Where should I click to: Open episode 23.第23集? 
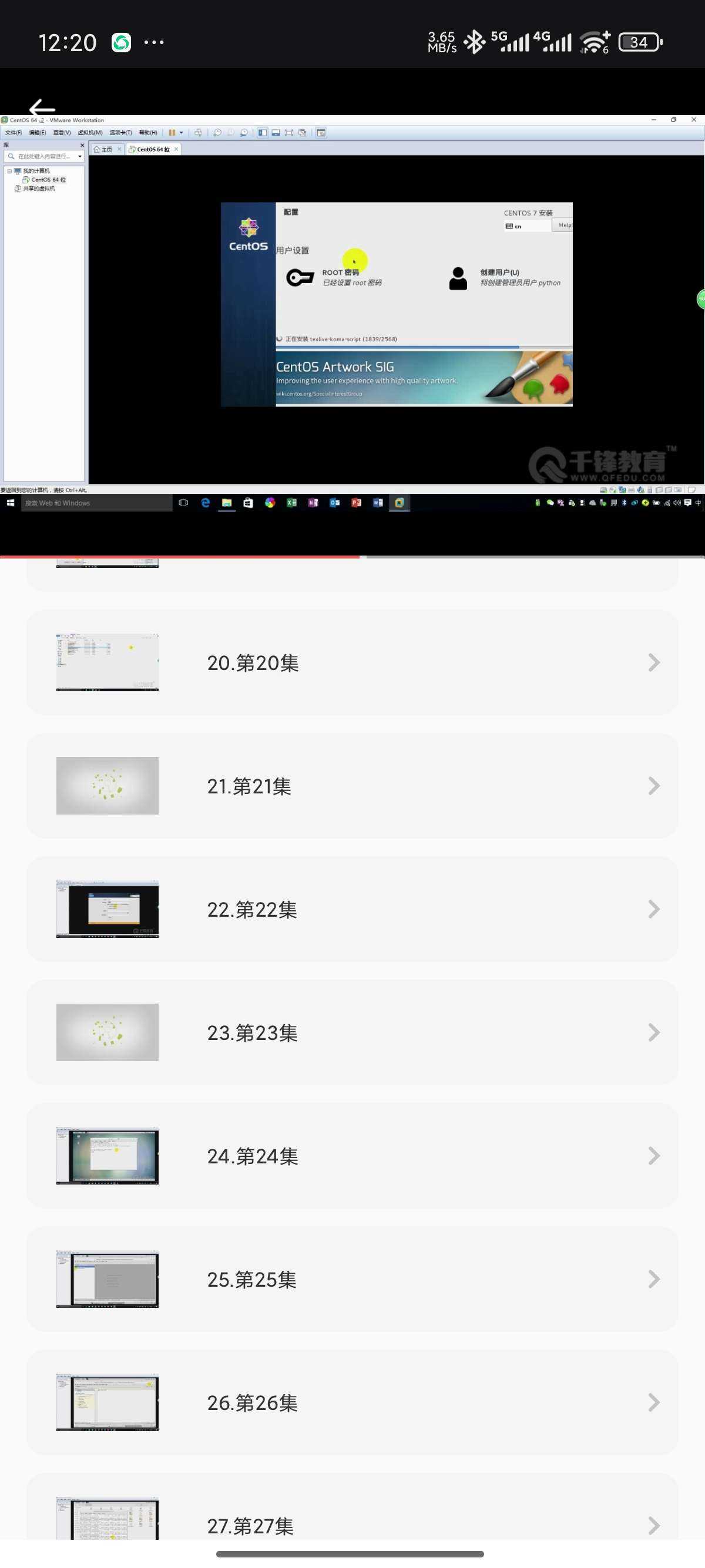pyautogui.click(x=352, y=1032)
